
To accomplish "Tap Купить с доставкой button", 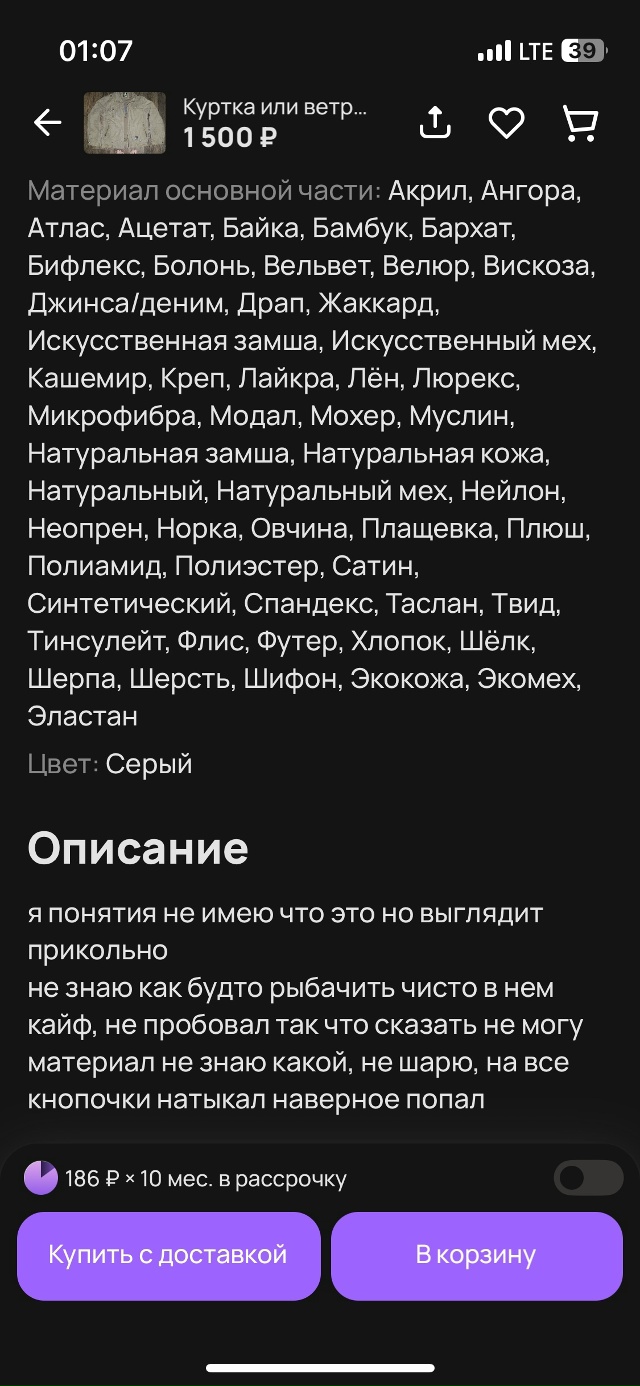I will click(x=168, y=1255).
